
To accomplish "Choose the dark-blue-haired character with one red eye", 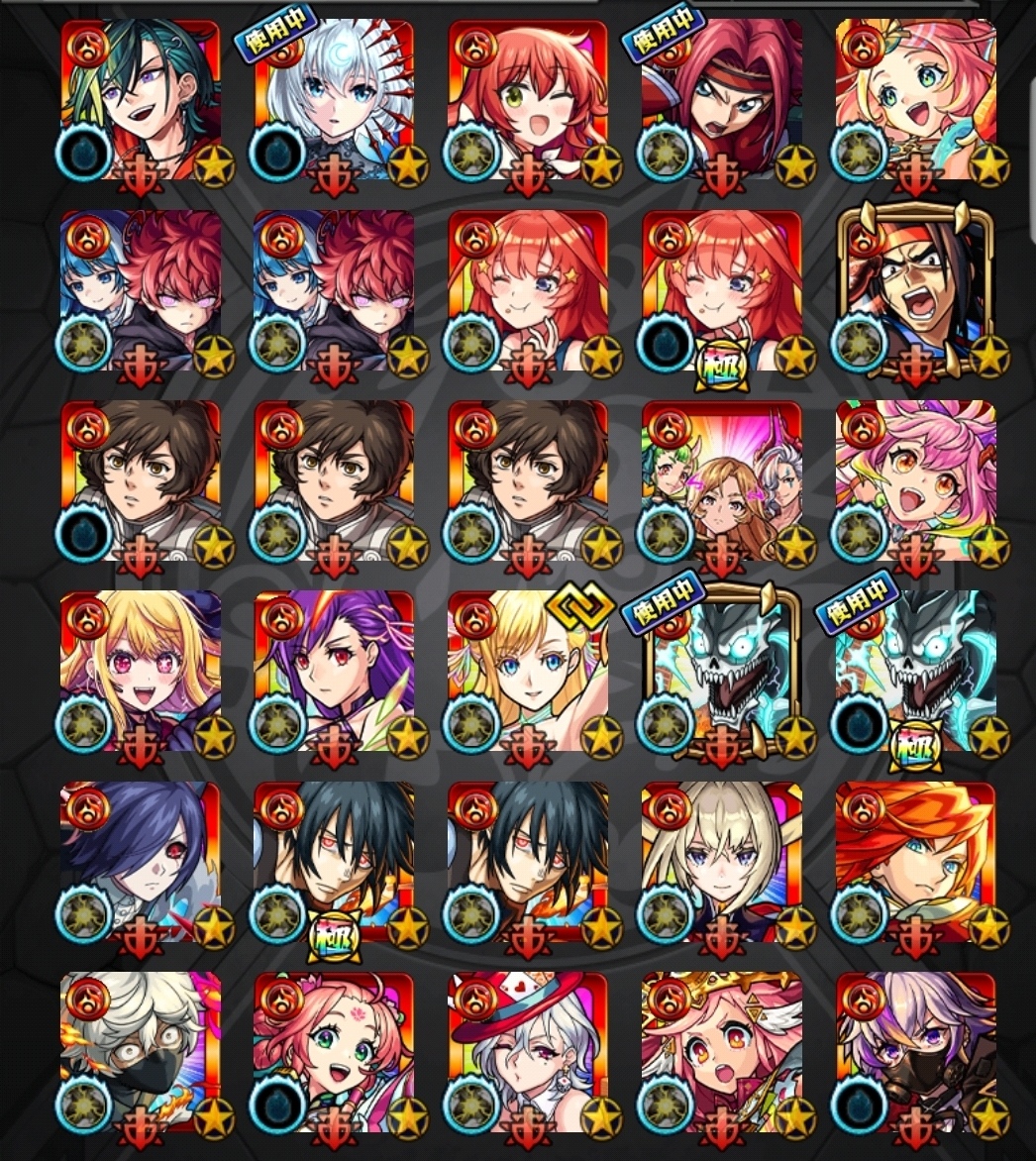I will [x=140, y=861].
